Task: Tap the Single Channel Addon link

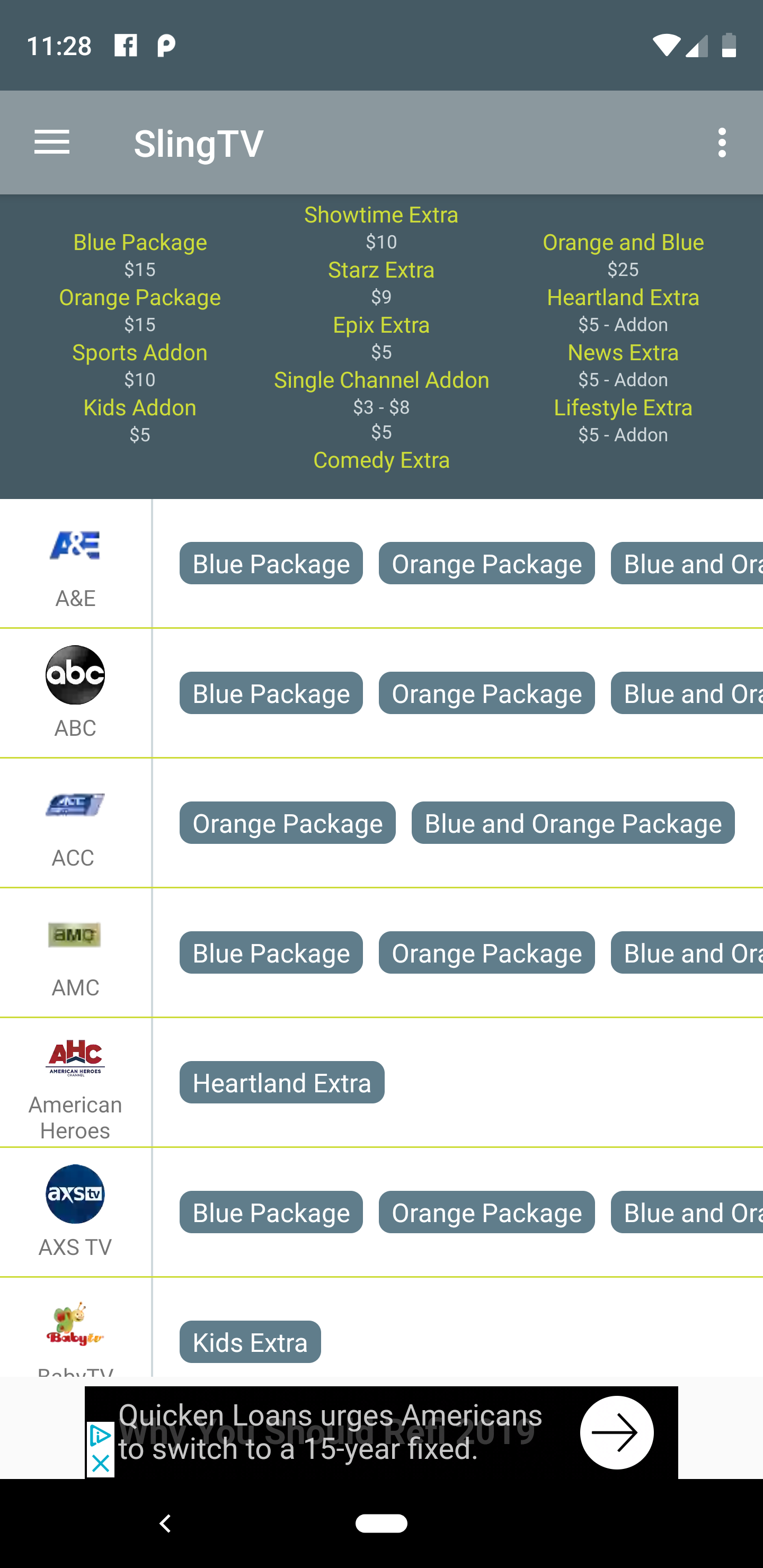Action: point(381,380)
